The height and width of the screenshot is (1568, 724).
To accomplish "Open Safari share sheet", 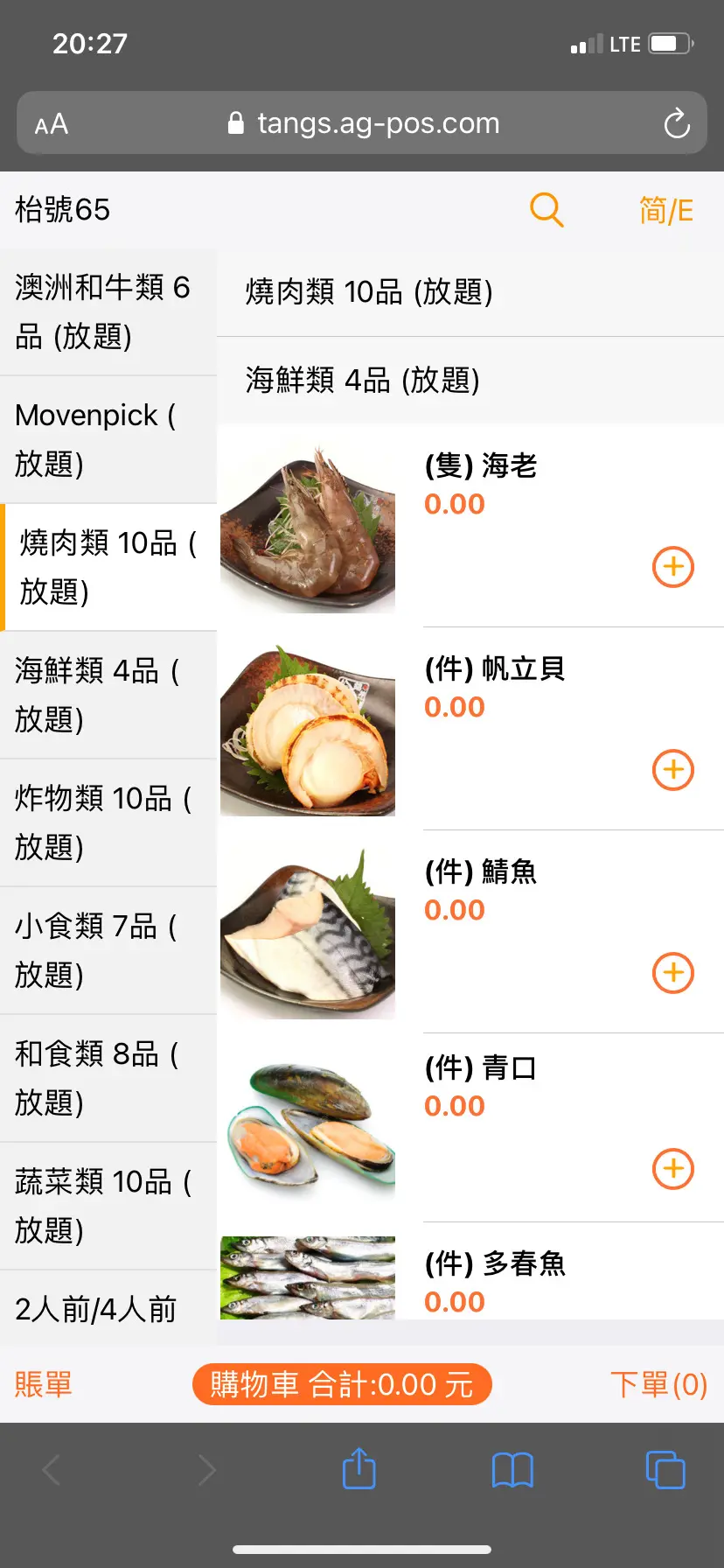I will 359,1469.
